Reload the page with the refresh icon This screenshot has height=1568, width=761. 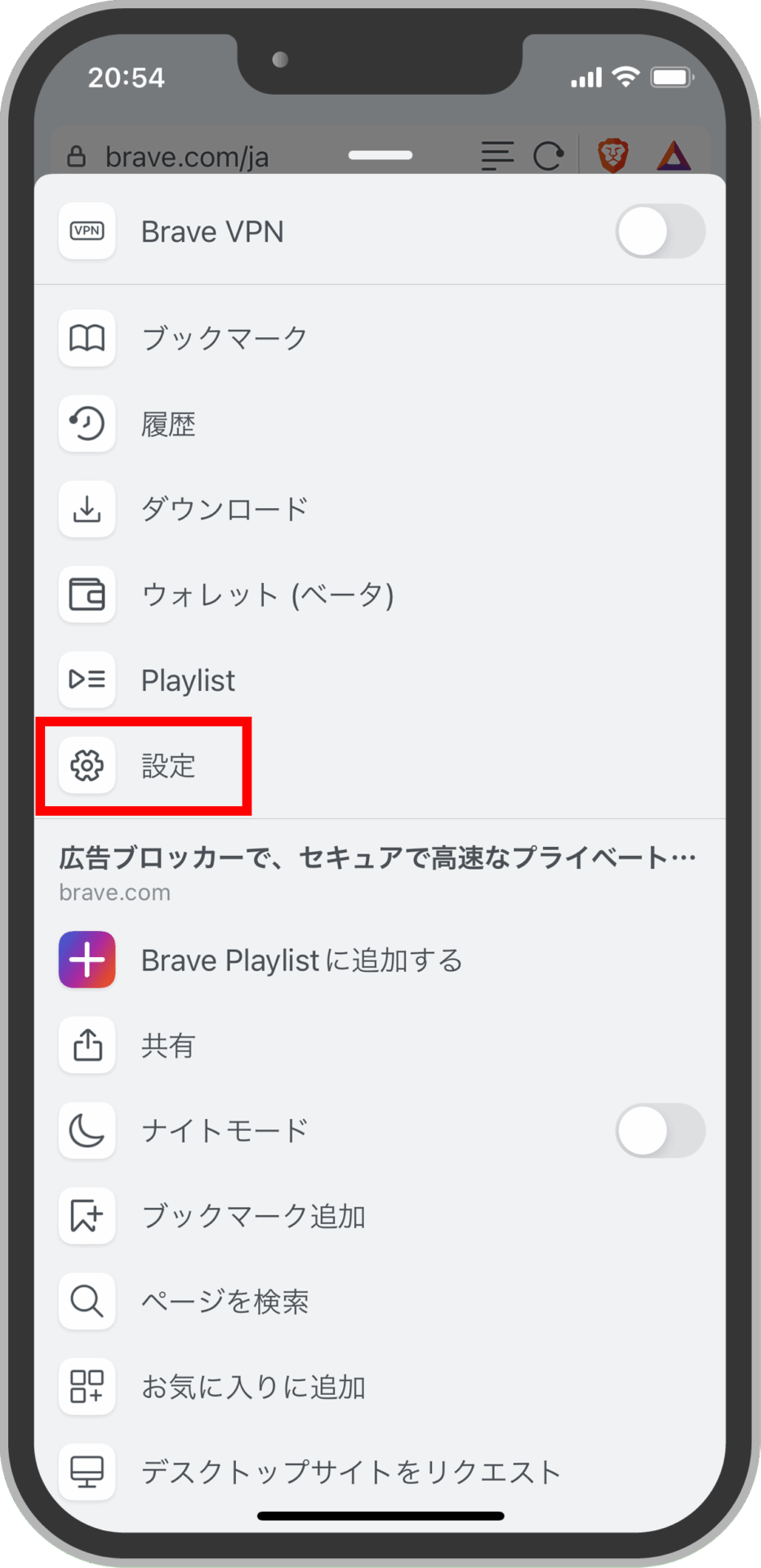548,155
